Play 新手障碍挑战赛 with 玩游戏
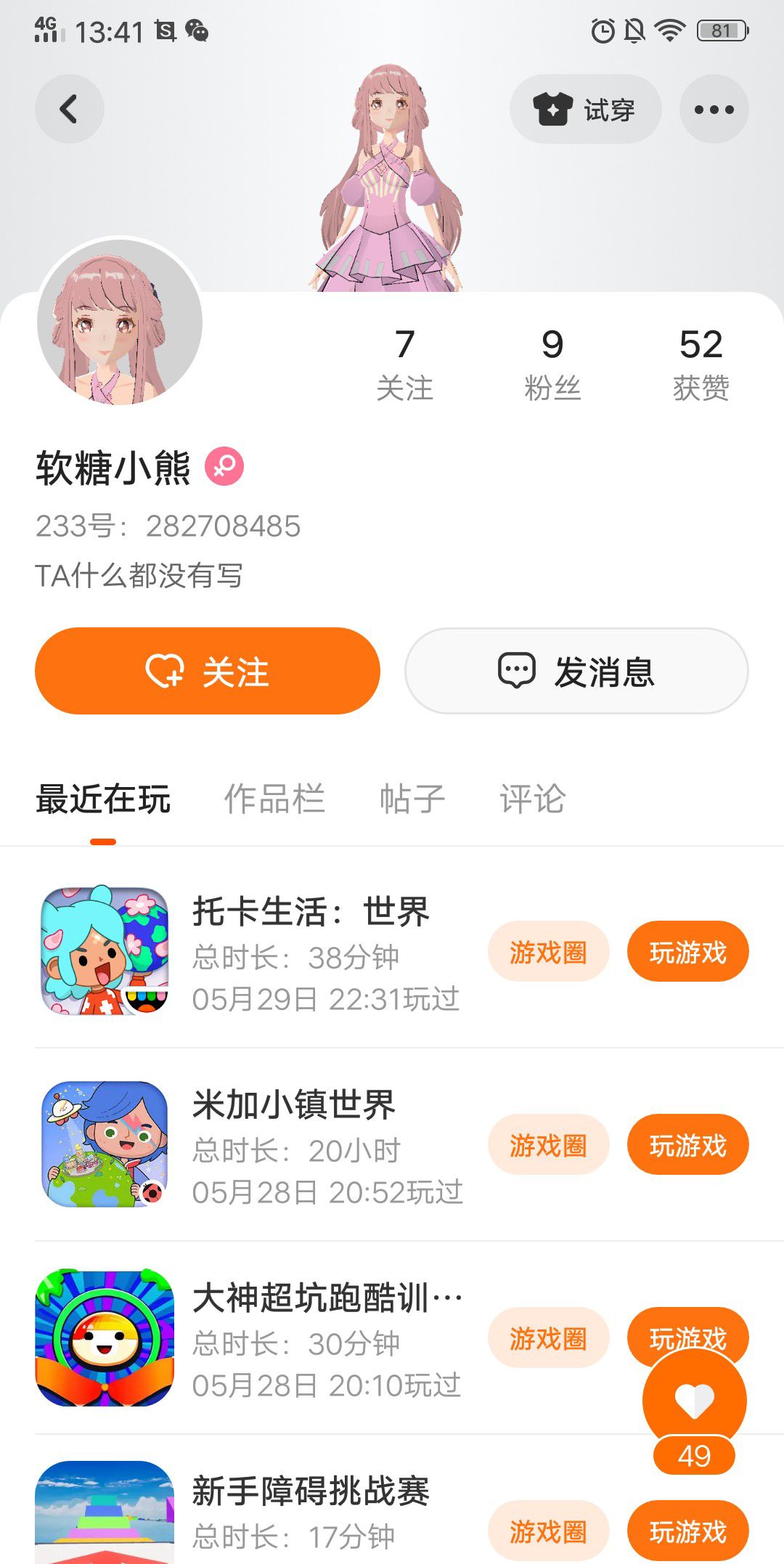This screenshot has height=1564, width=784. (x=687, y=1531)
